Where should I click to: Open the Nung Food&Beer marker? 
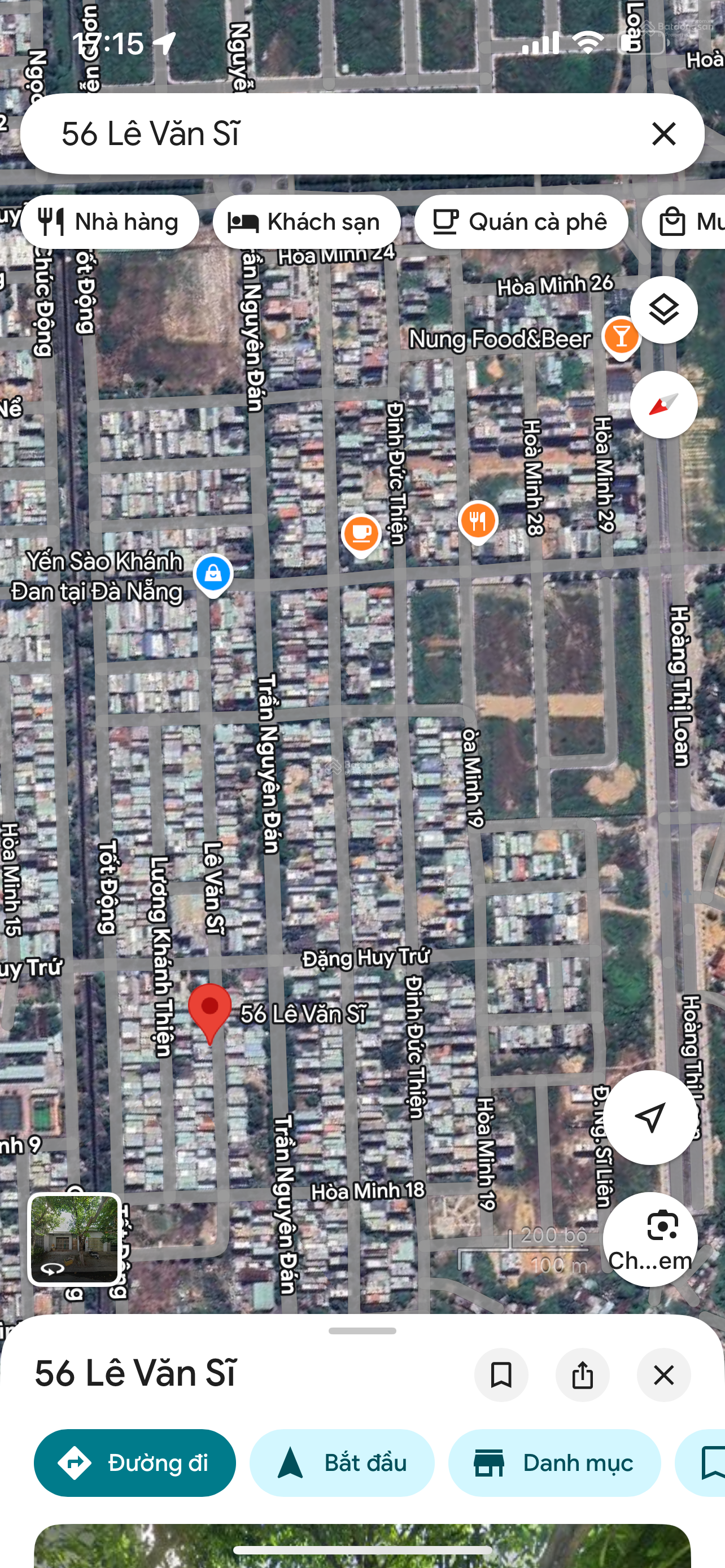pyautogui.click(x=621, y=336)
